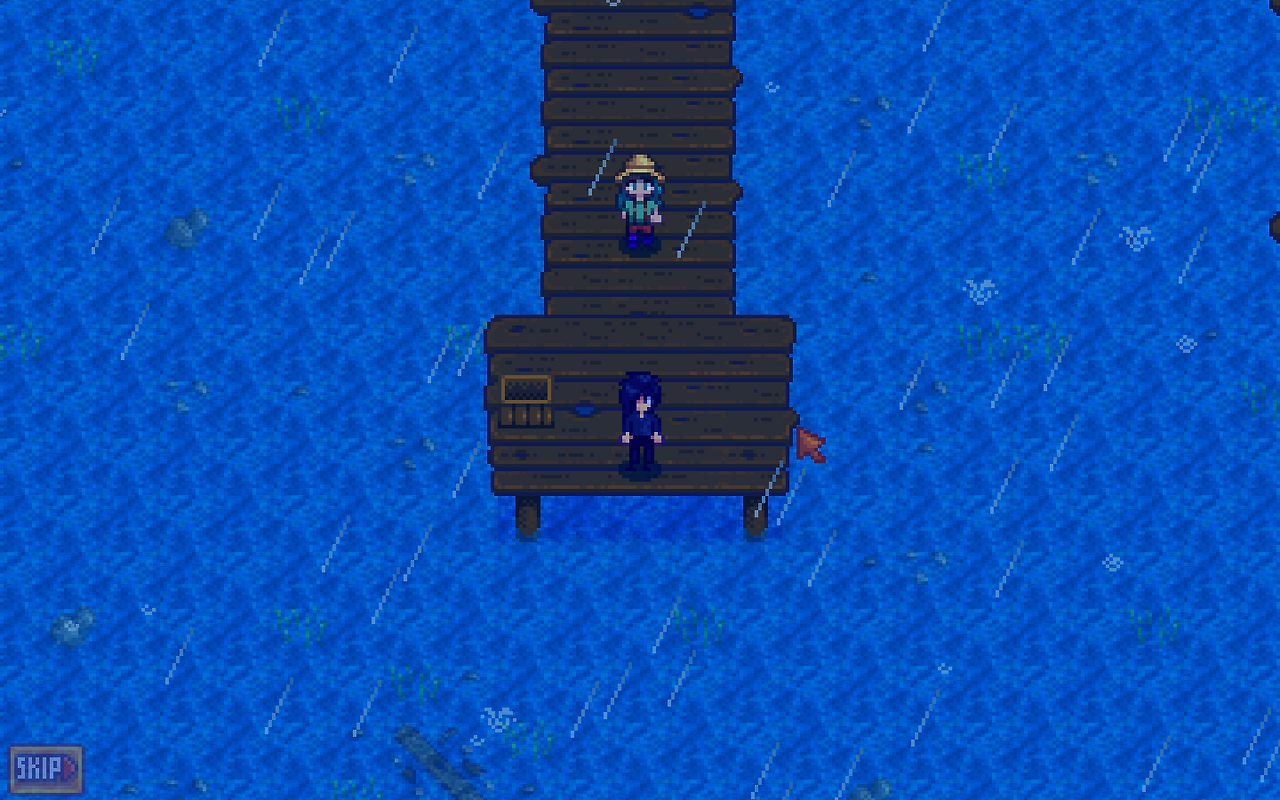
Task: Skip the cutscene with the SKIP button
Action: [x=46, y=769]
